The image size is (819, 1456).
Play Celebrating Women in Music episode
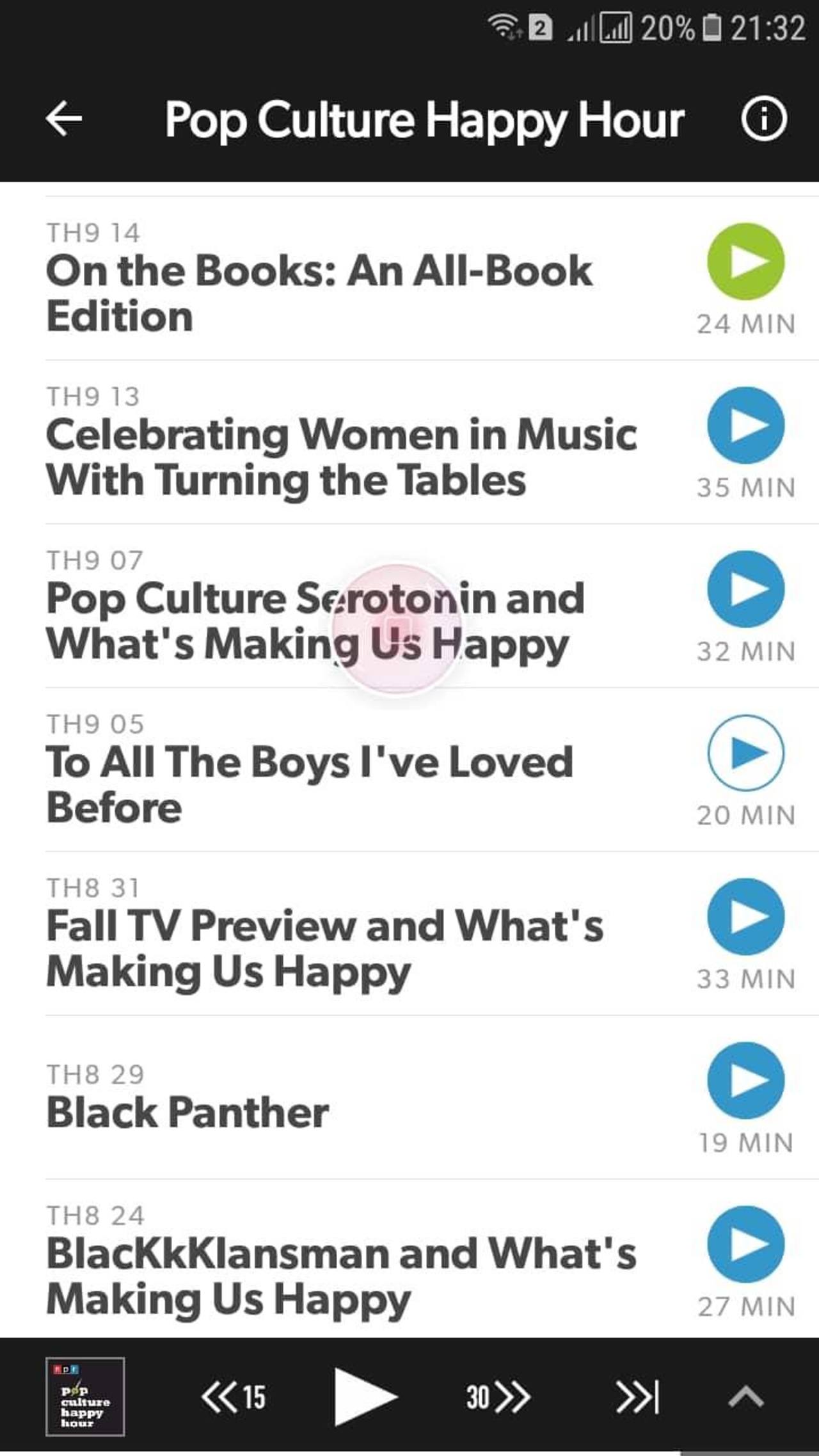tap(745, 425)
